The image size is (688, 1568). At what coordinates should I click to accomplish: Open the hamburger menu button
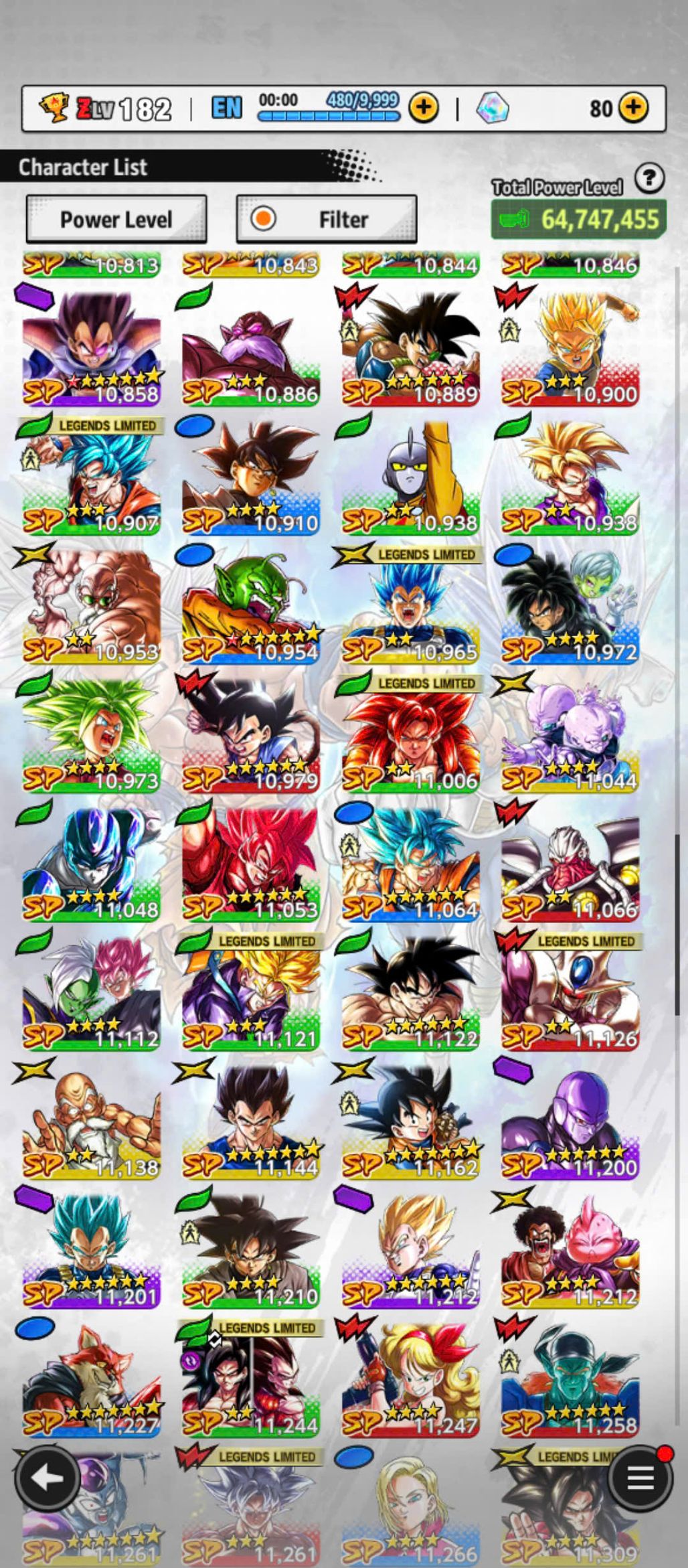click(640, 1478)
